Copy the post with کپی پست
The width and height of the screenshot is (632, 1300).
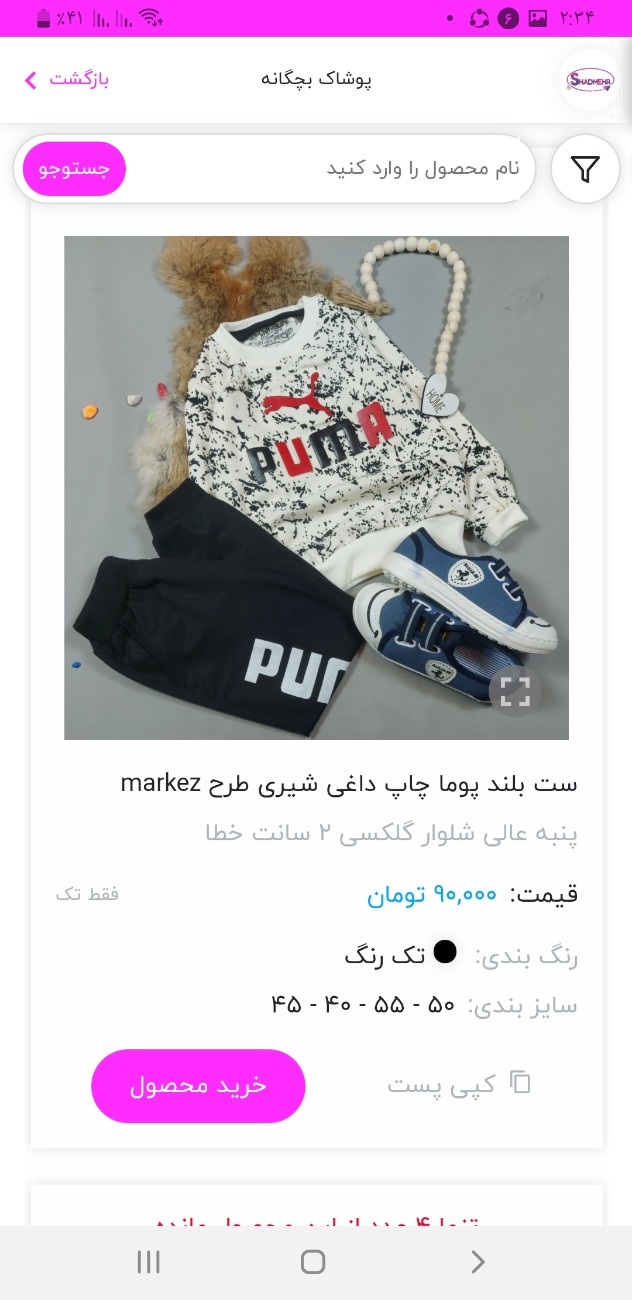(x=459, y=1085)
